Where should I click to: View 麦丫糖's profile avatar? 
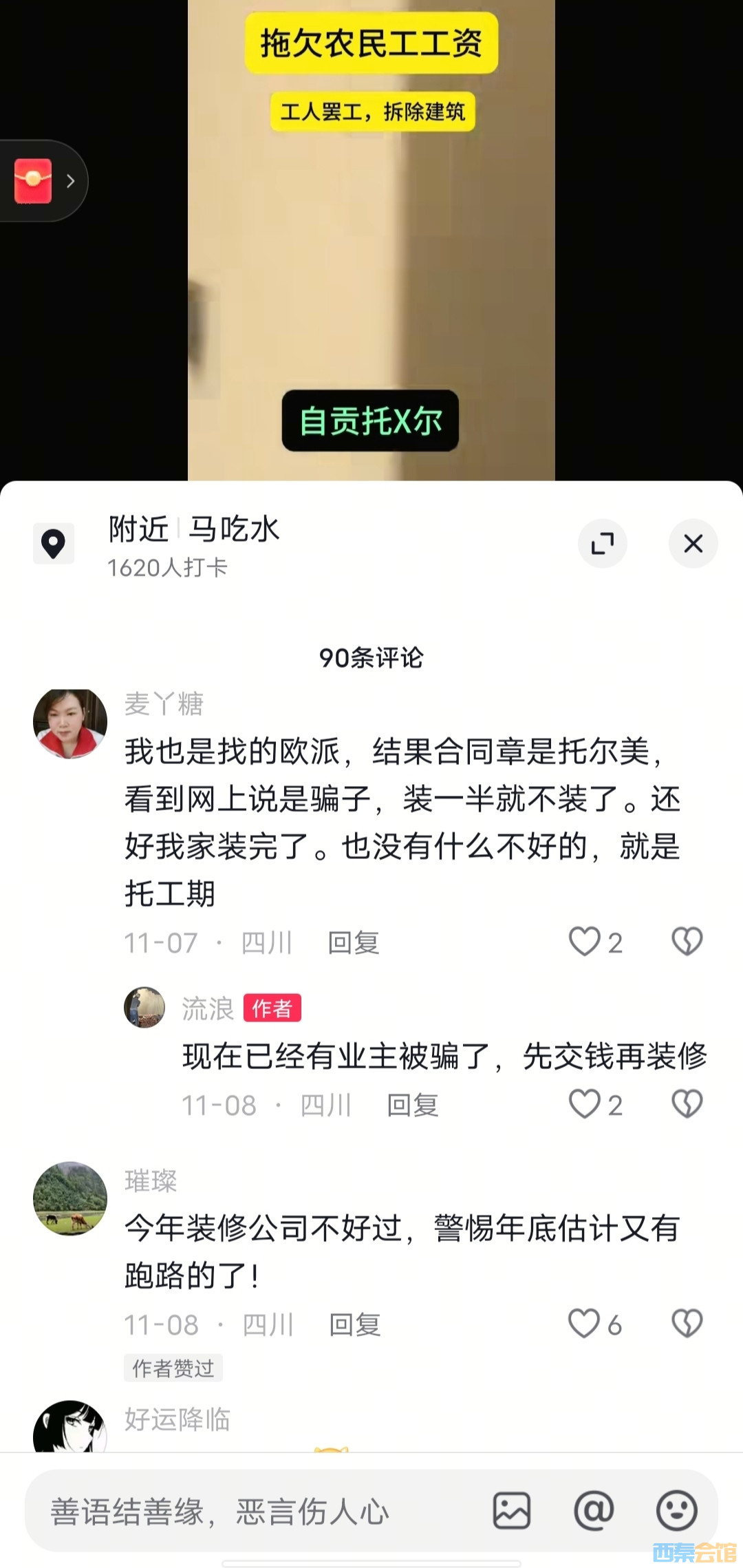click(x=70, y=723)
